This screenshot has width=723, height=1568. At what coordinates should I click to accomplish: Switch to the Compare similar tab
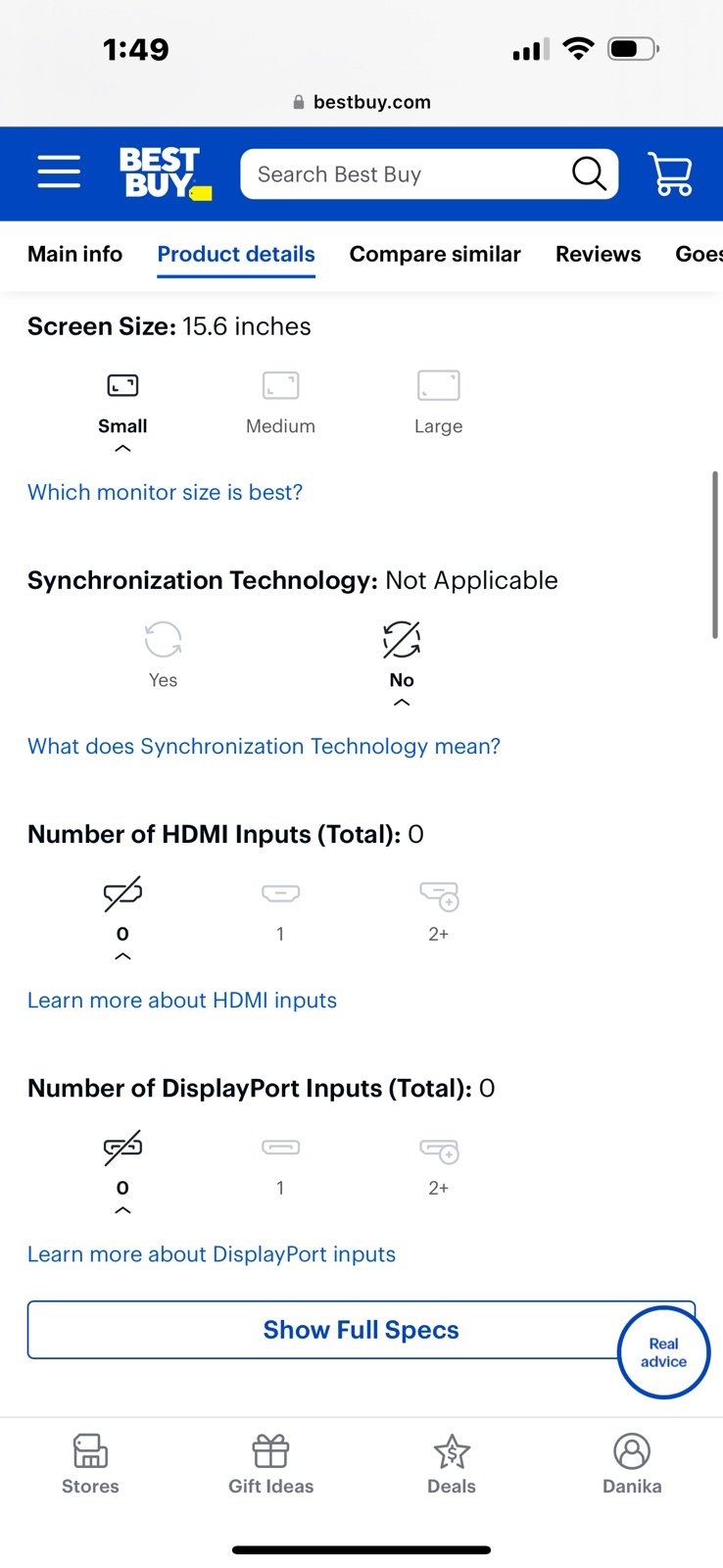tap(435, 254)
